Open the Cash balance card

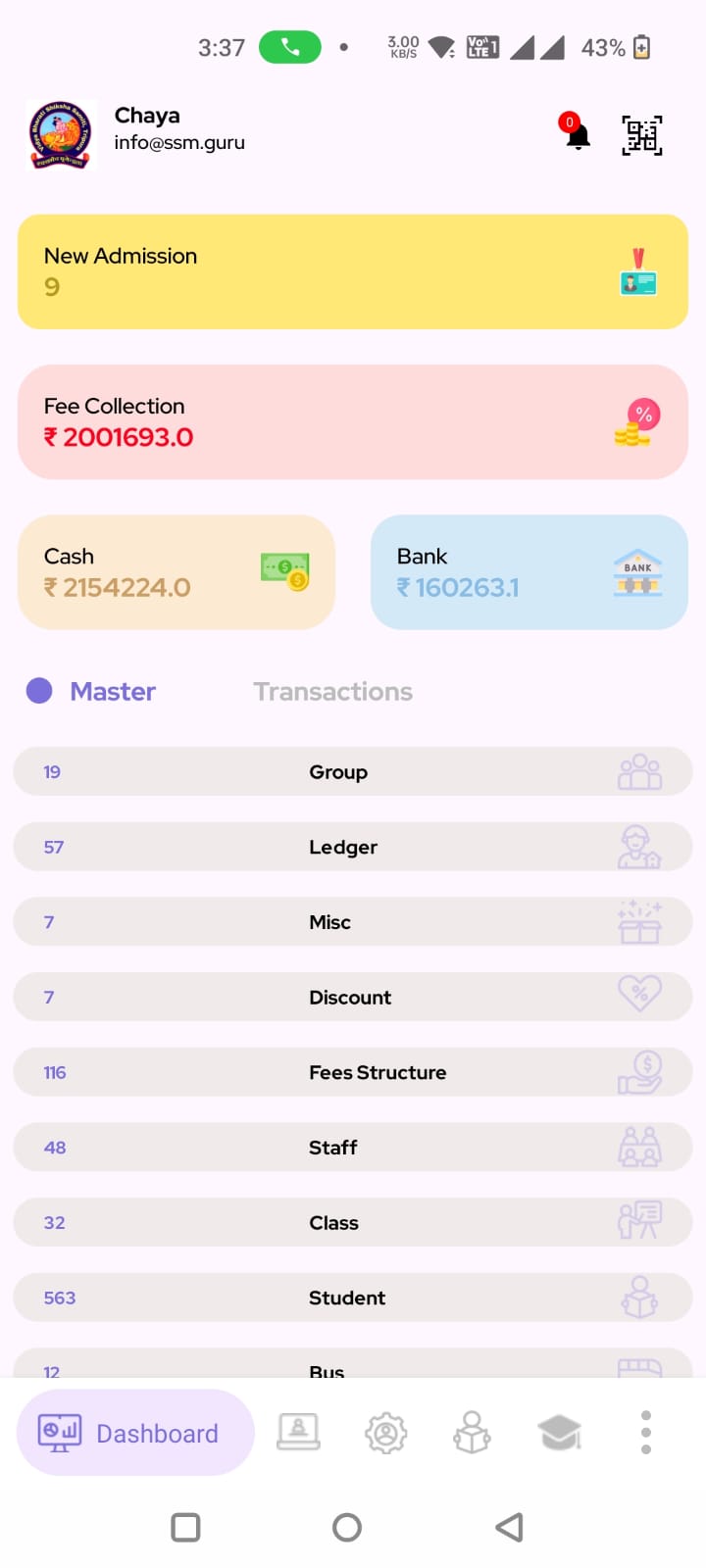coord(176,572)
